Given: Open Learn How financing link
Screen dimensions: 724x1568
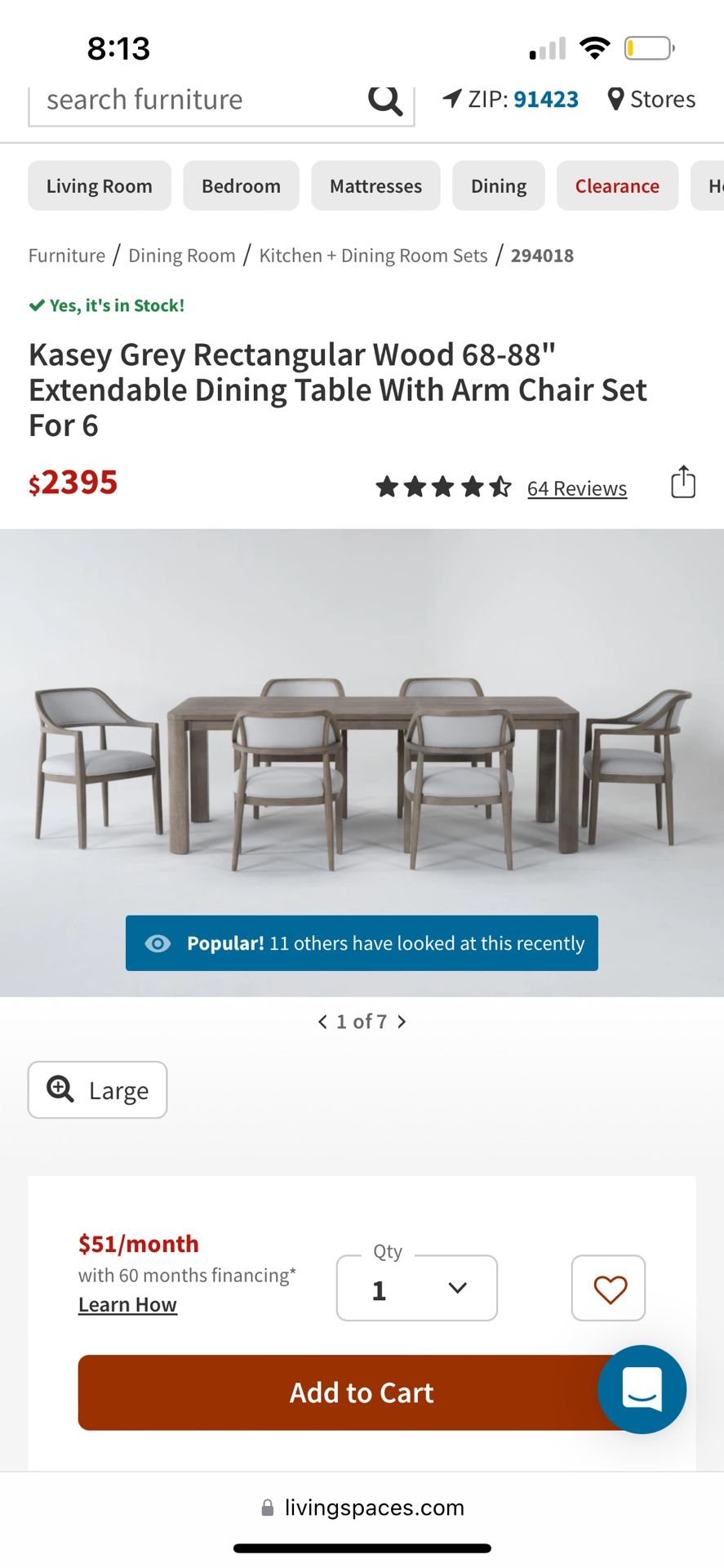Looking at the screenshot, I should click(127, 1305).
